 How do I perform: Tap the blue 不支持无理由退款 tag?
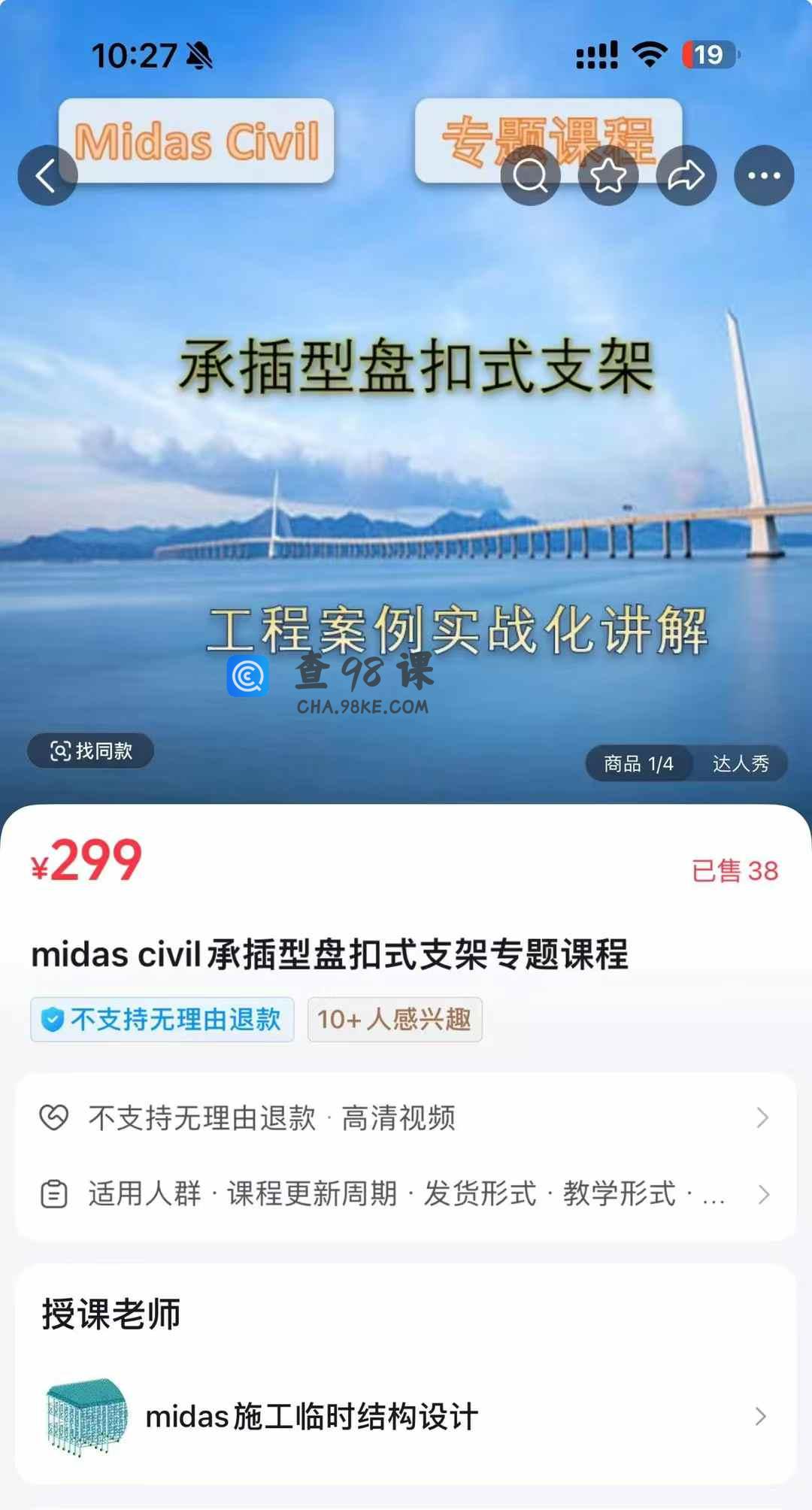[162, 1020]
